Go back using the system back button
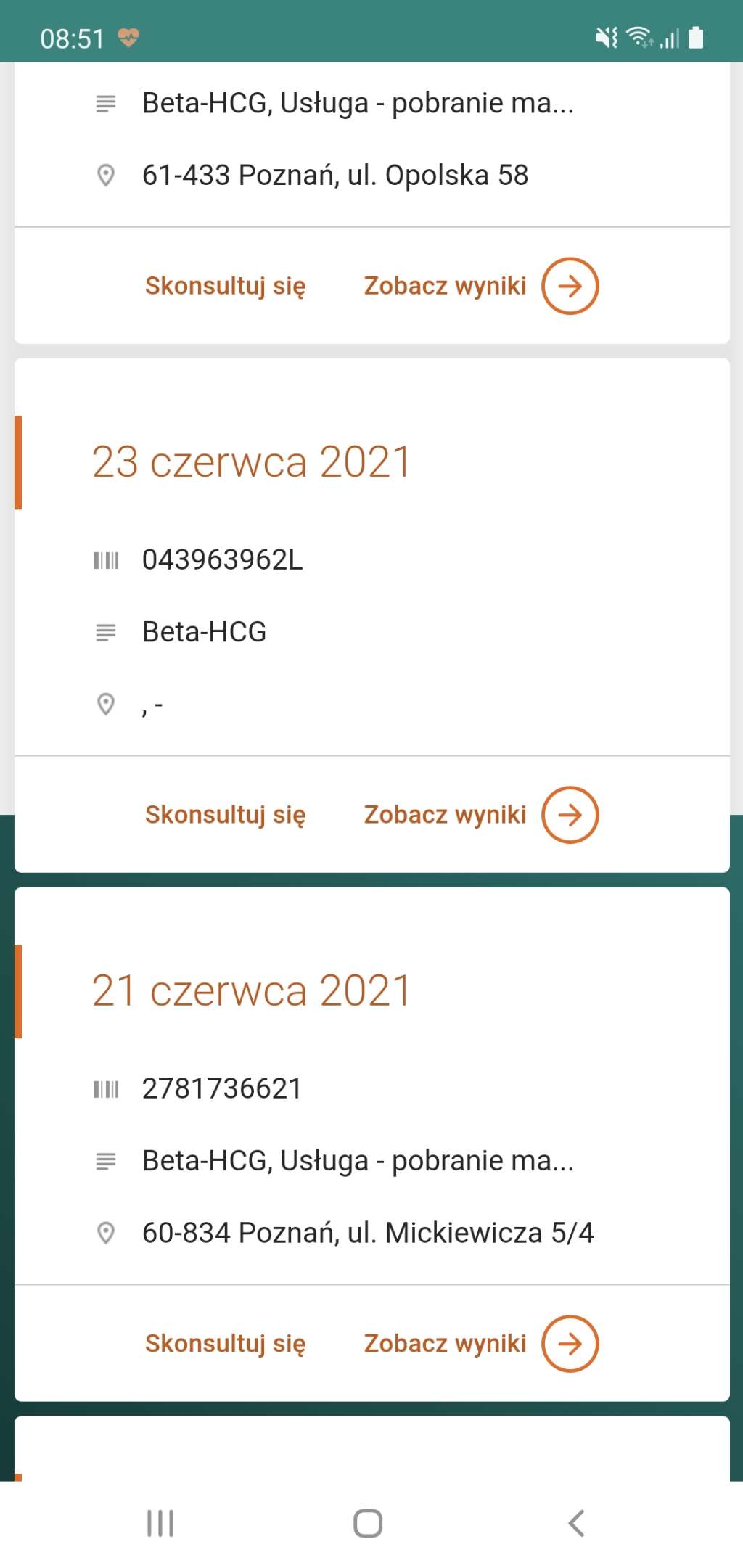 576,1523
